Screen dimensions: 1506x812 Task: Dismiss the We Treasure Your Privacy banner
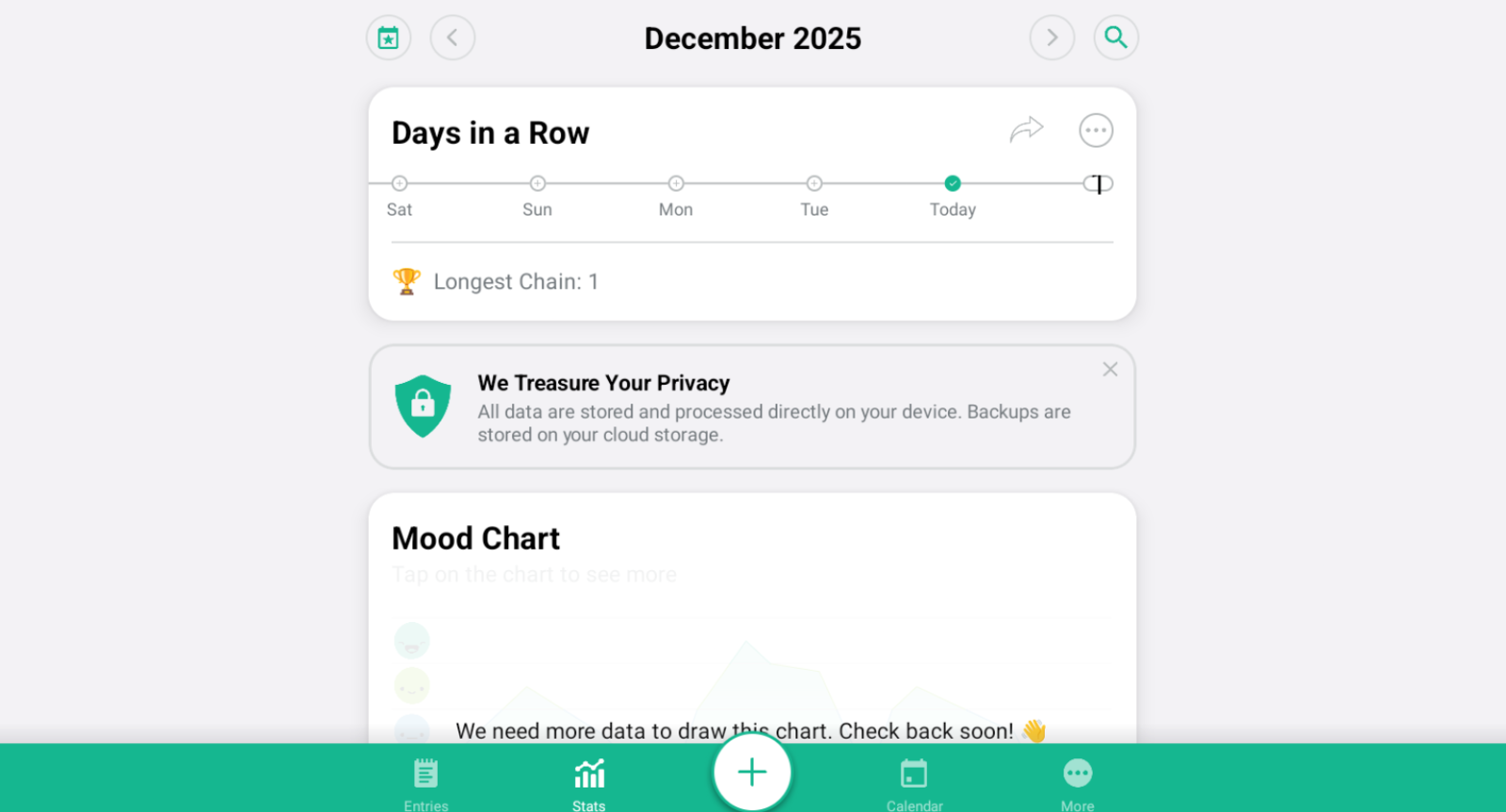(x=1110, y=370)
